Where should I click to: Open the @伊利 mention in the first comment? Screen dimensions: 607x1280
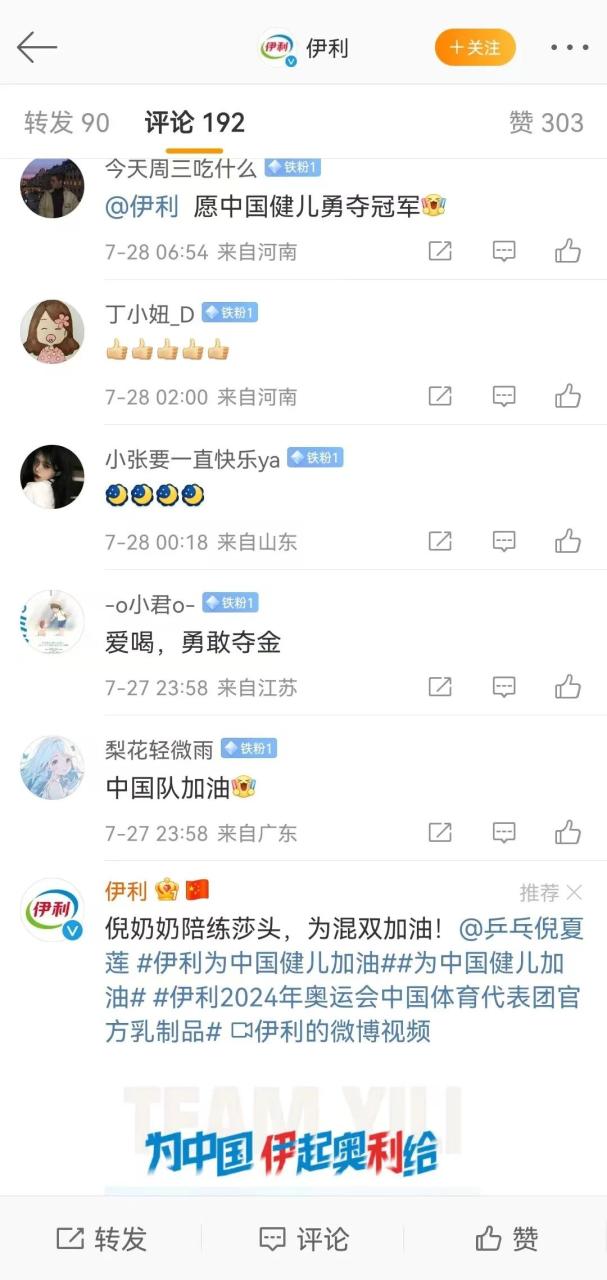coord(141,207)
